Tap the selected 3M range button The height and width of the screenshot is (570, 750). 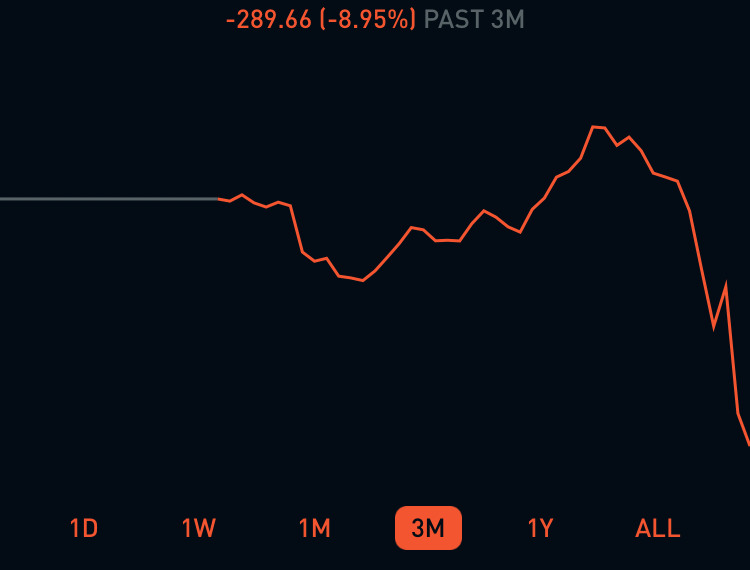428,528
